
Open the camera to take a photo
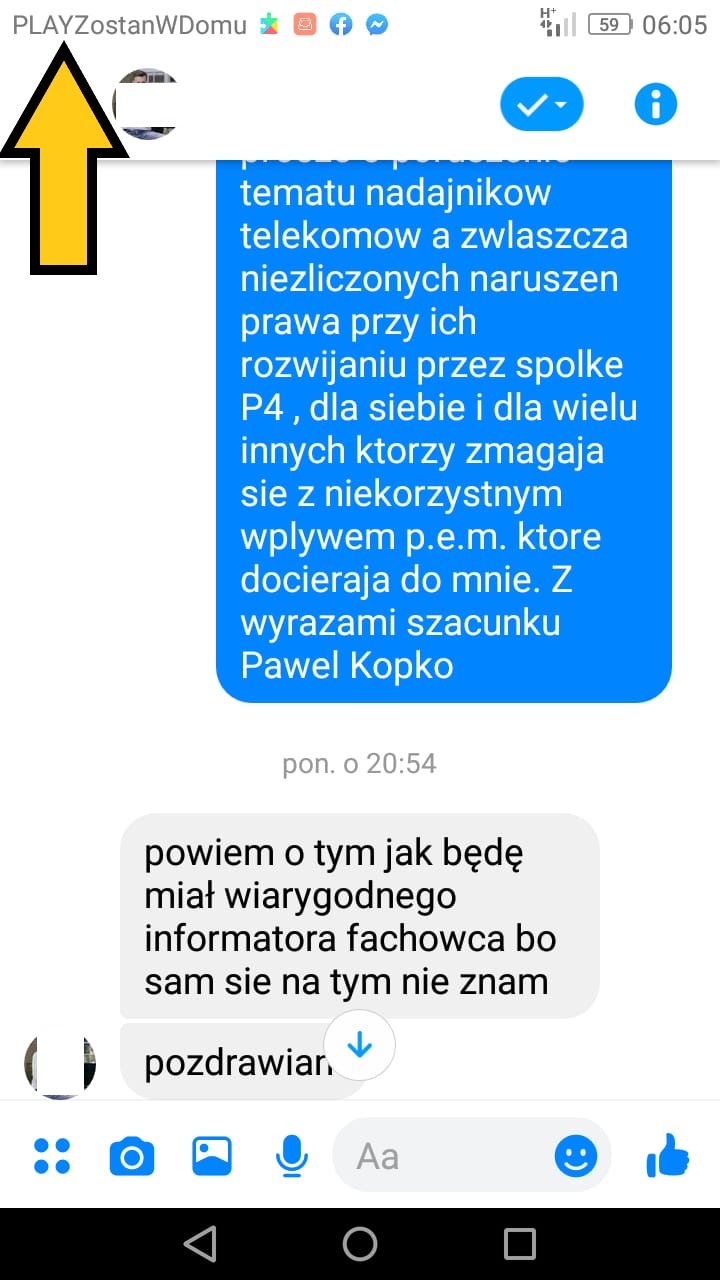click(x=132, y=1157)
